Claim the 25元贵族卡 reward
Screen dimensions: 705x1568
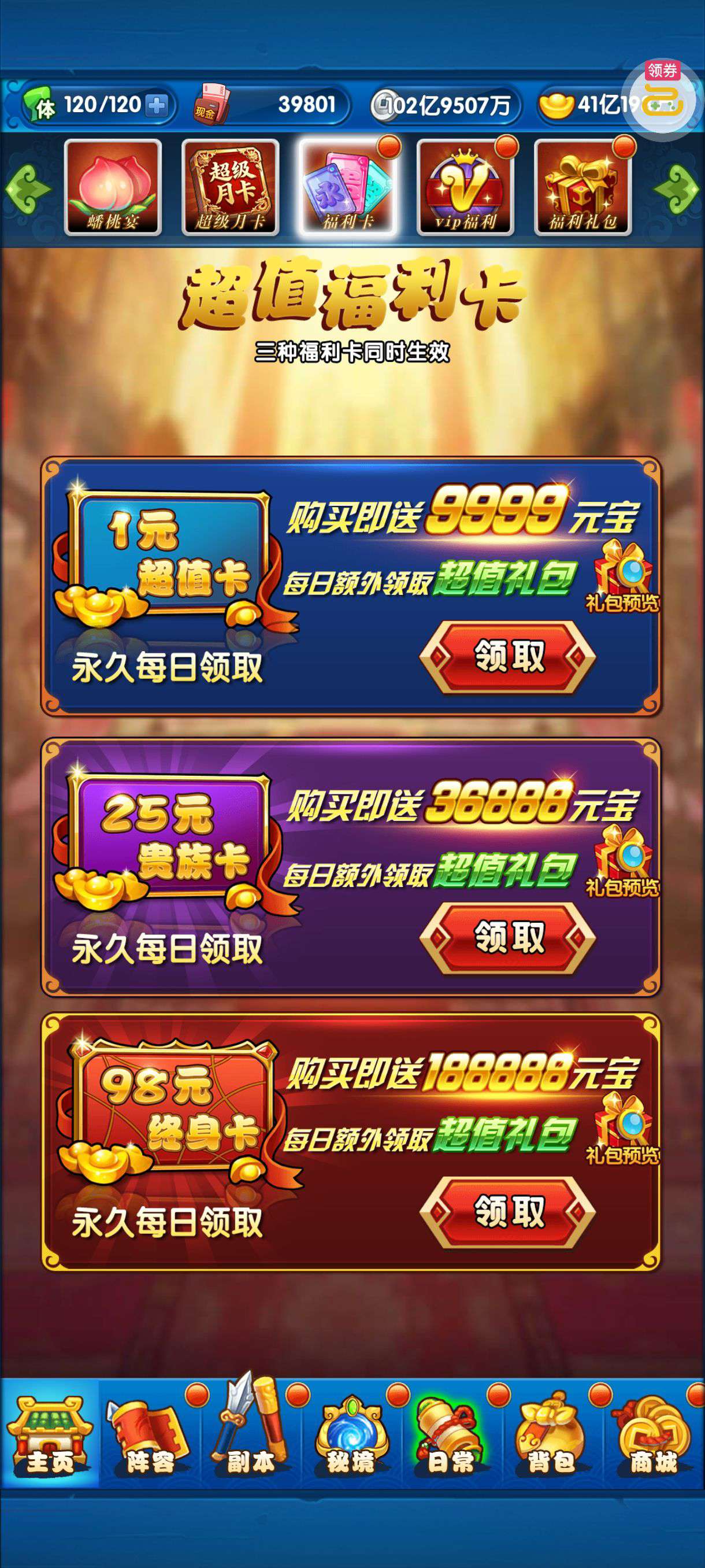508,937
